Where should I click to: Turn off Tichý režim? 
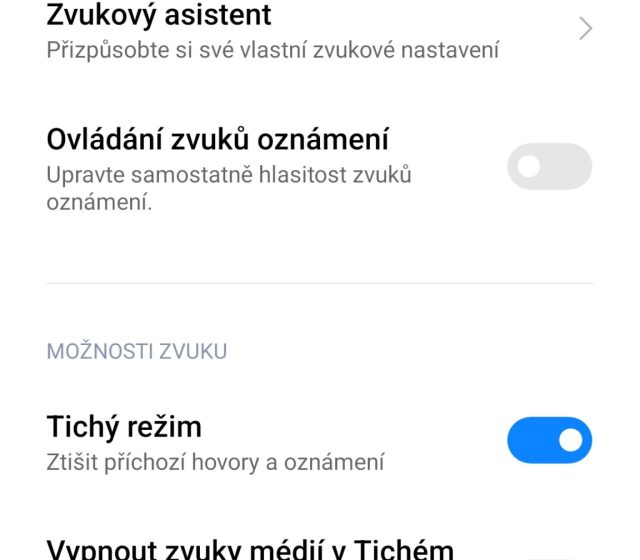549,440
